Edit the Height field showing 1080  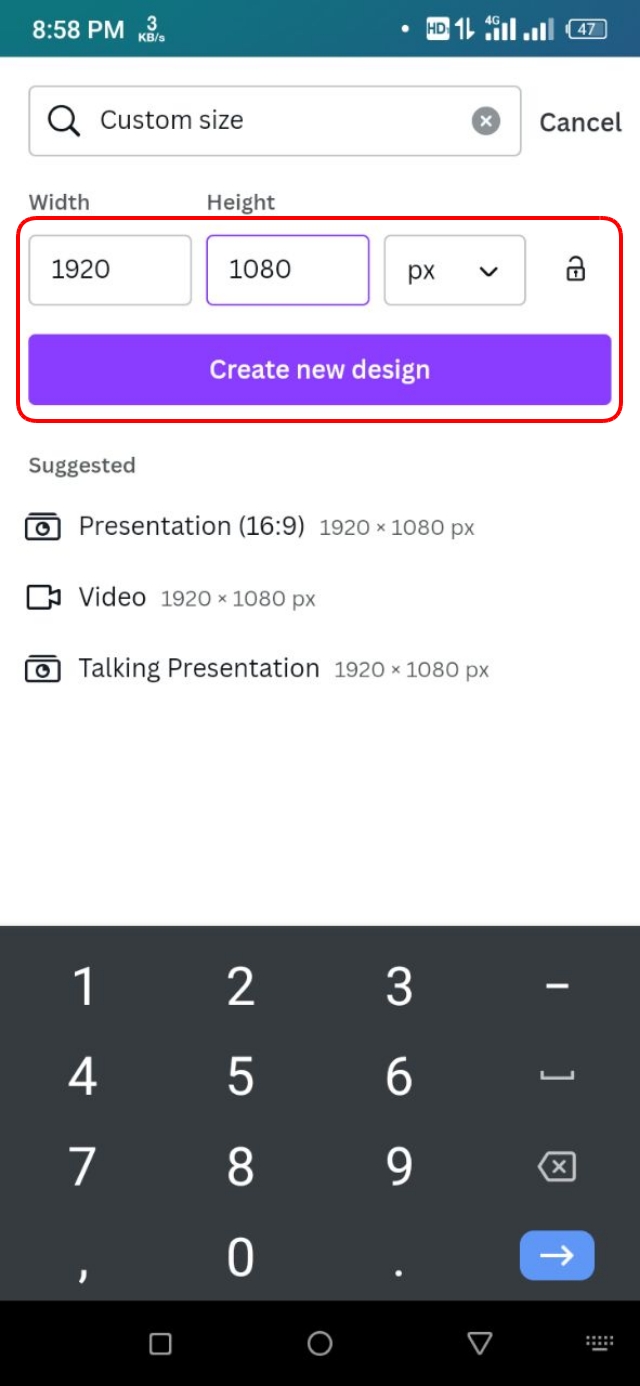tap(287, 270)
